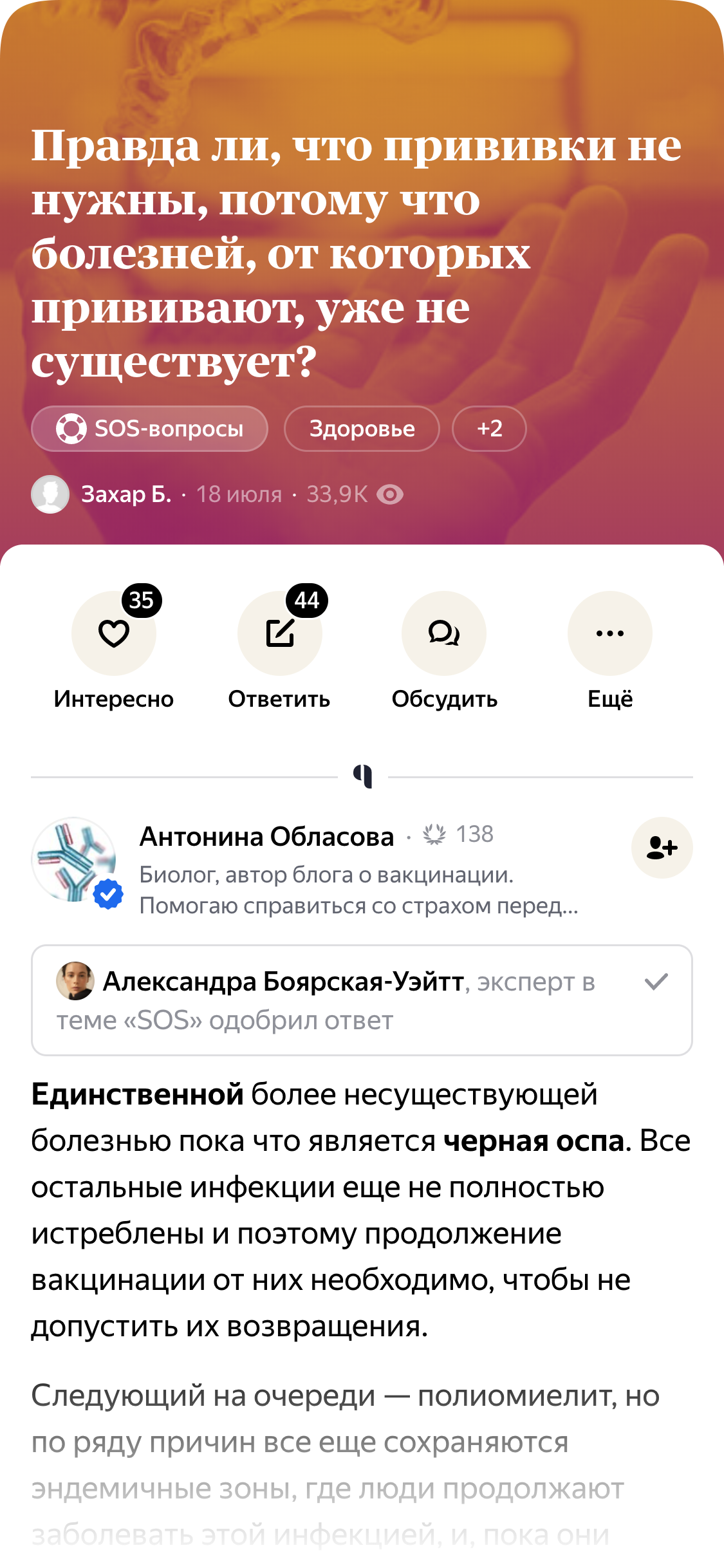Open the SOS-вопросы topic chip
The image size is (724, 1568).
coord(149,429)
